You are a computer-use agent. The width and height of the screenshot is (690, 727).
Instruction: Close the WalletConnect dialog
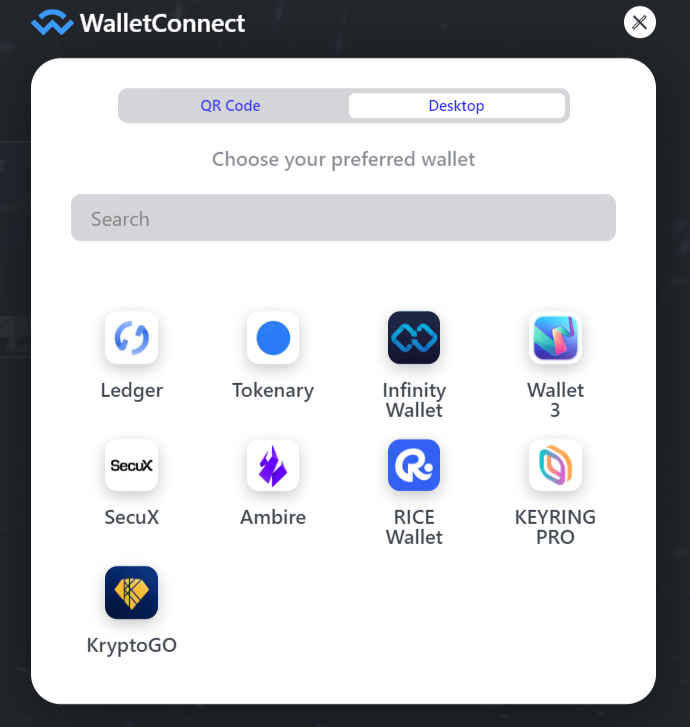pyautogui.click(x=640, y=22)
